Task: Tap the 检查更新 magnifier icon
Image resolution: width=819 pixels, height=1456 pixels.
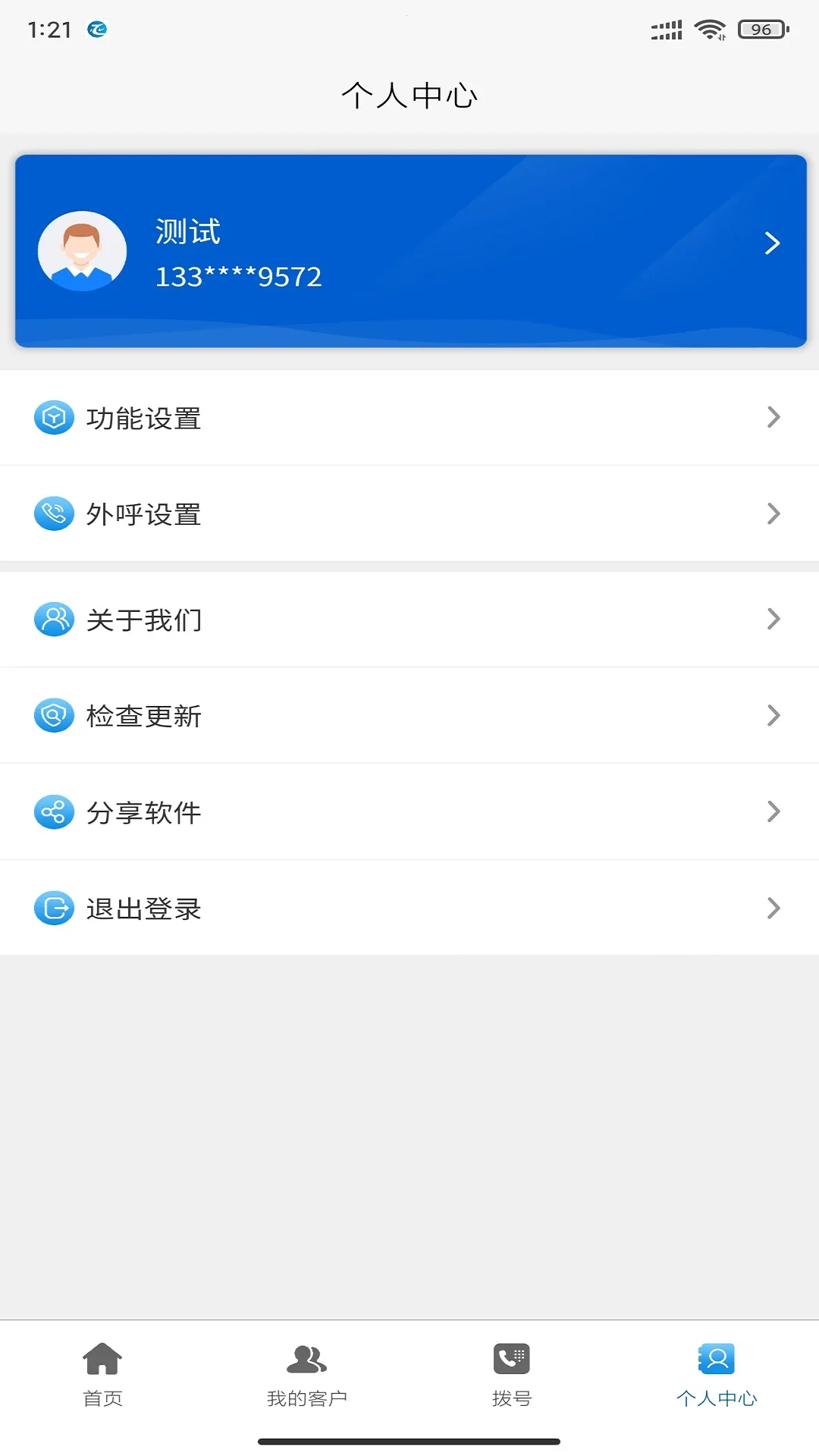Action: [x=53, y=715]
